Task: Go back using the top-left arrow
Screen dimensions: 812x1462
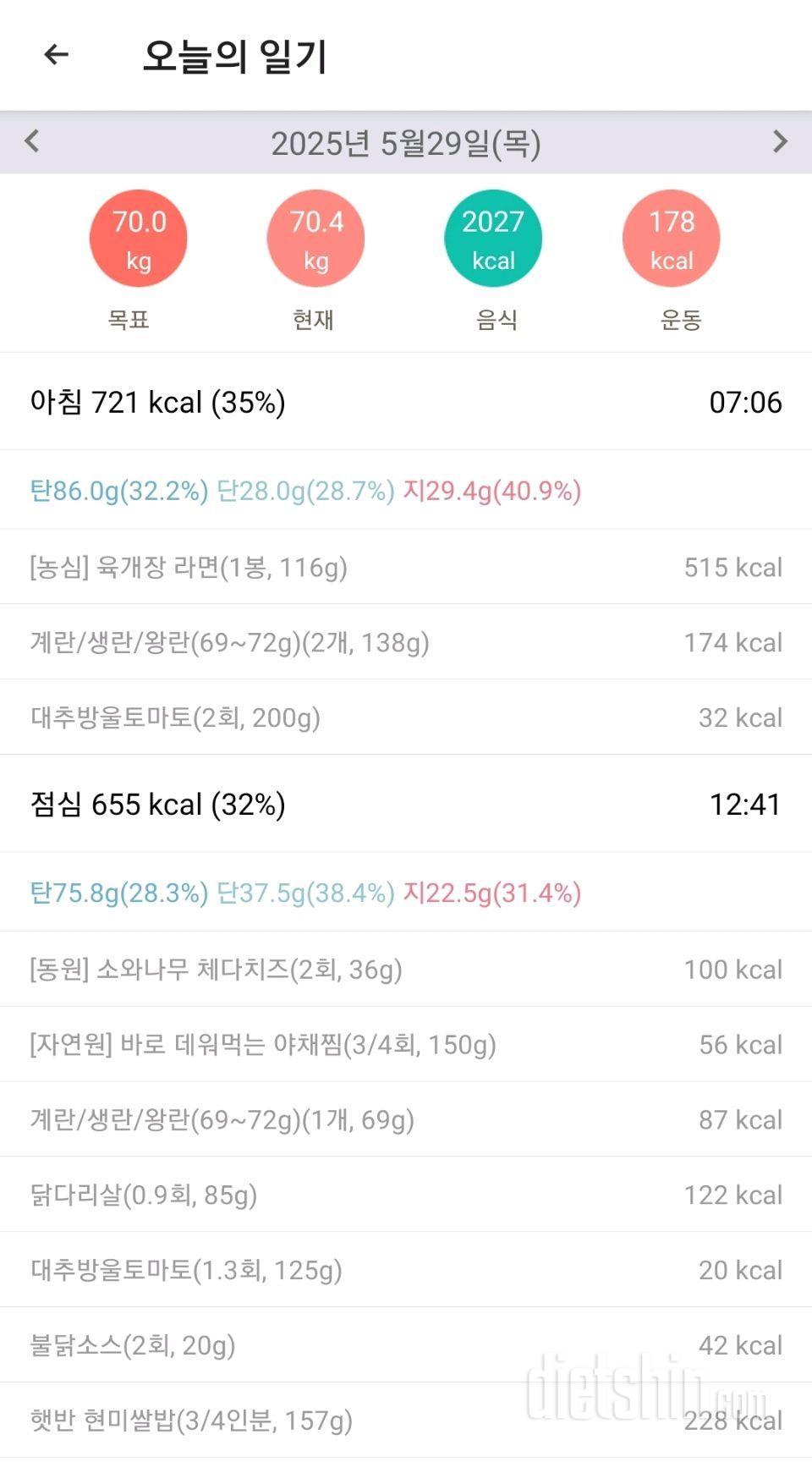Action: [56, 55]
